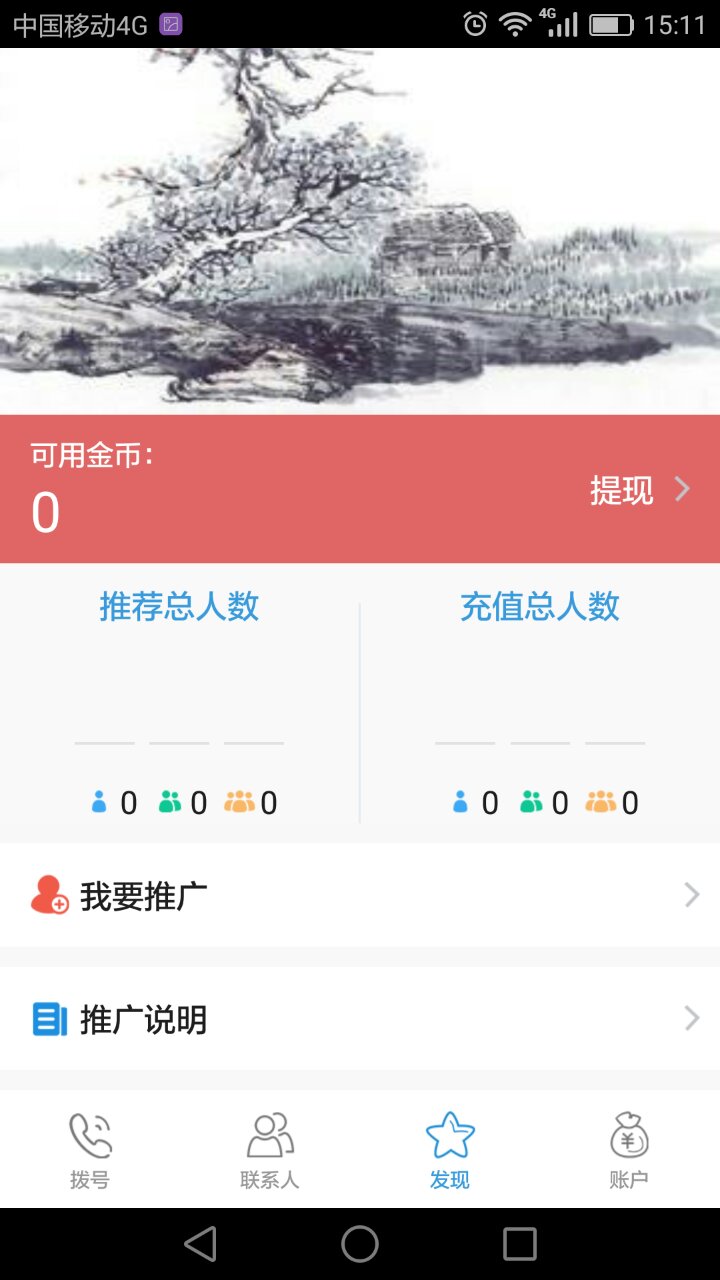Click blue single-person icon under 推荐总人数
This screenshot has height=1280, width=720.
(98, 801)
